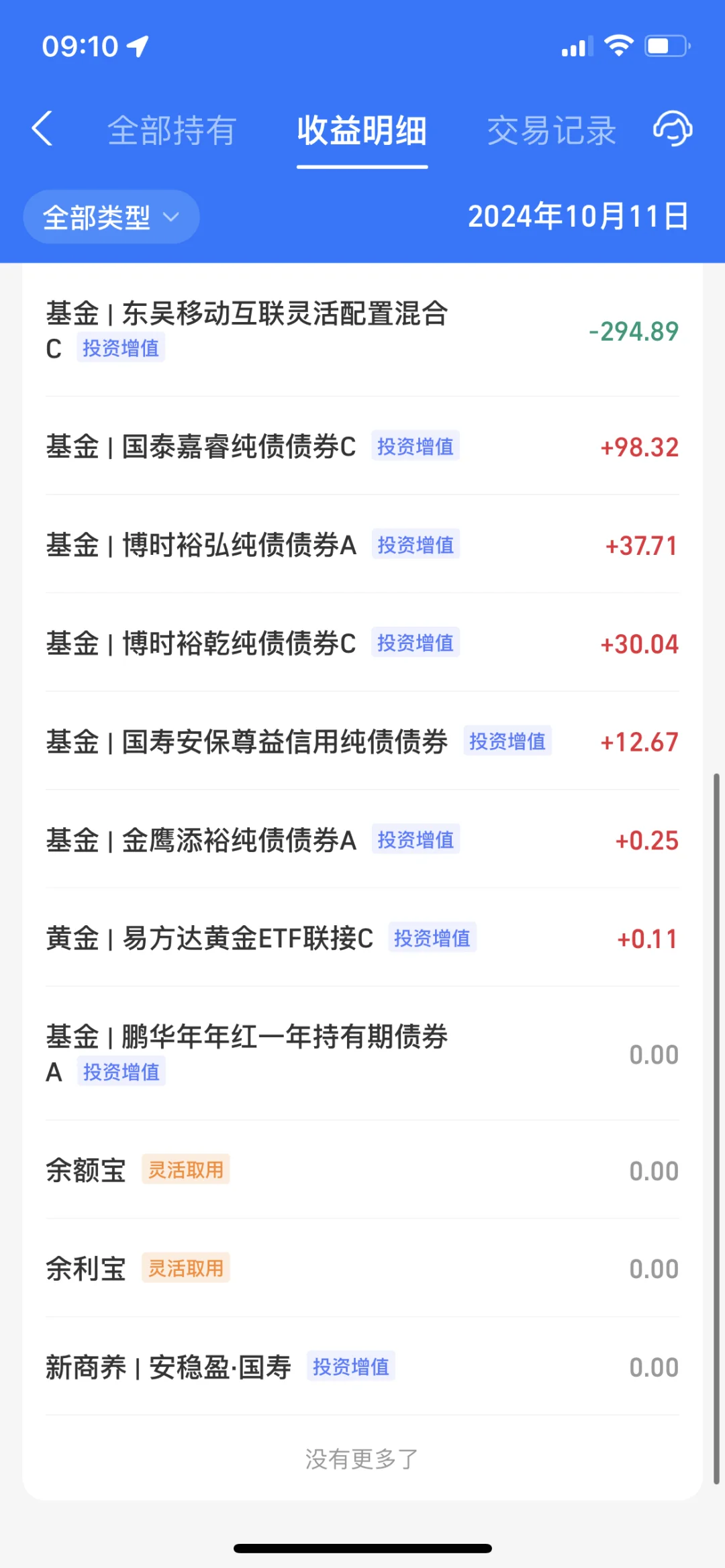Image resolution: width=725 pixels, height=1568 pixels.
Task: Open the 2024年10月11日 date picker
Action: 578,217
